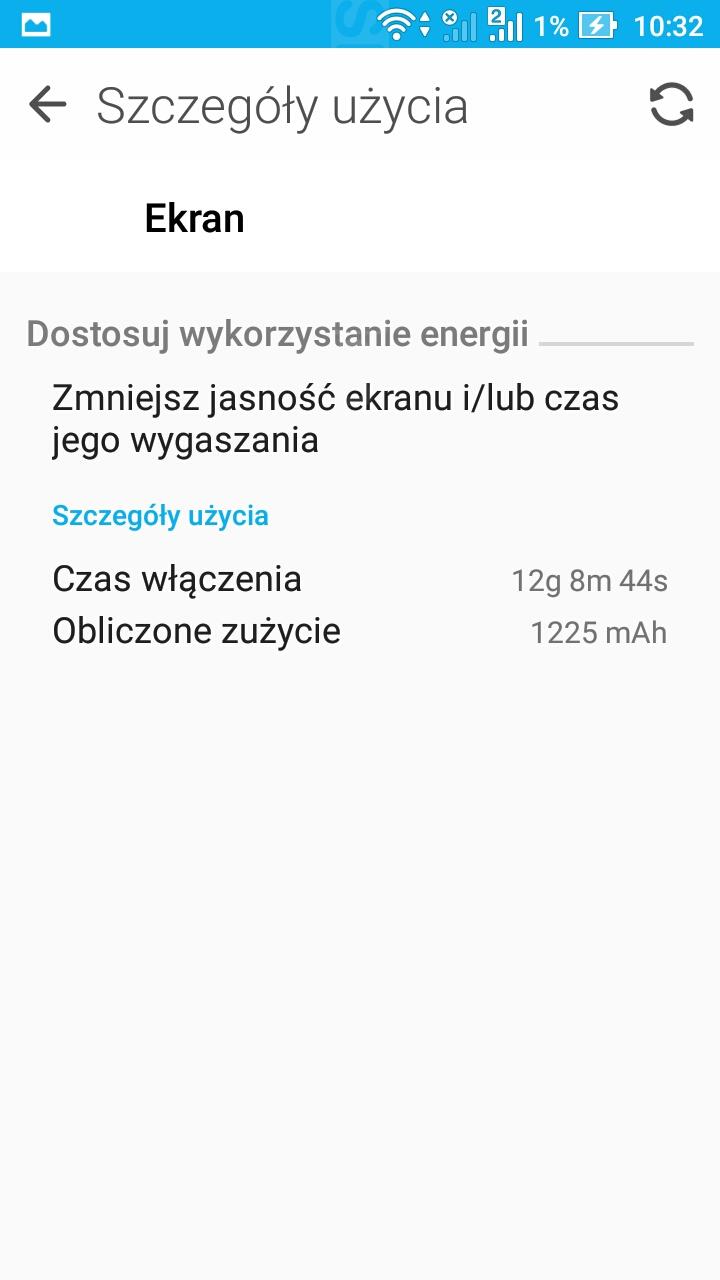
Task: Open the brightness and screen timeout suggestion
Action: point(335,419)
